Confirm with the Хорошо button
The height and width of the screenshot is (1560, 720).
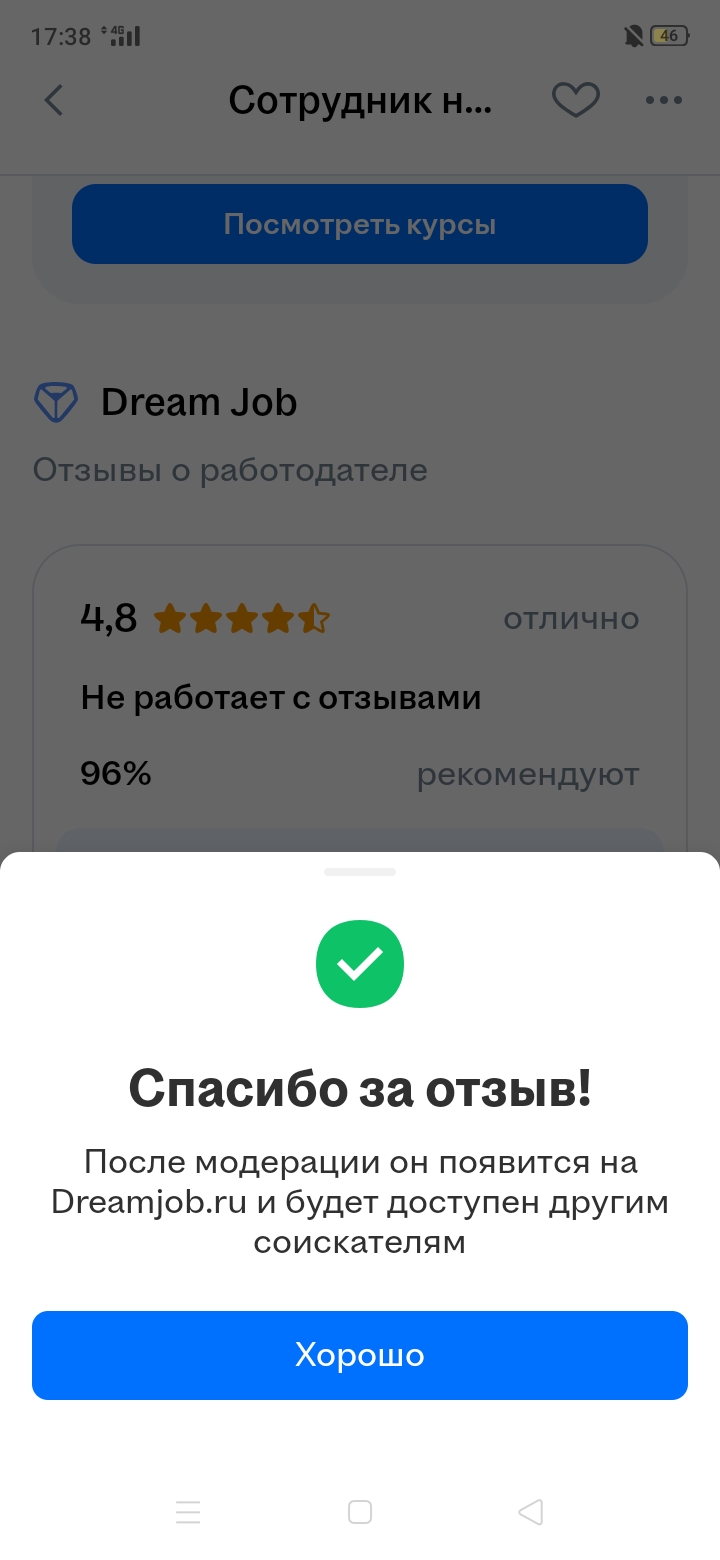click(360, 1355)
